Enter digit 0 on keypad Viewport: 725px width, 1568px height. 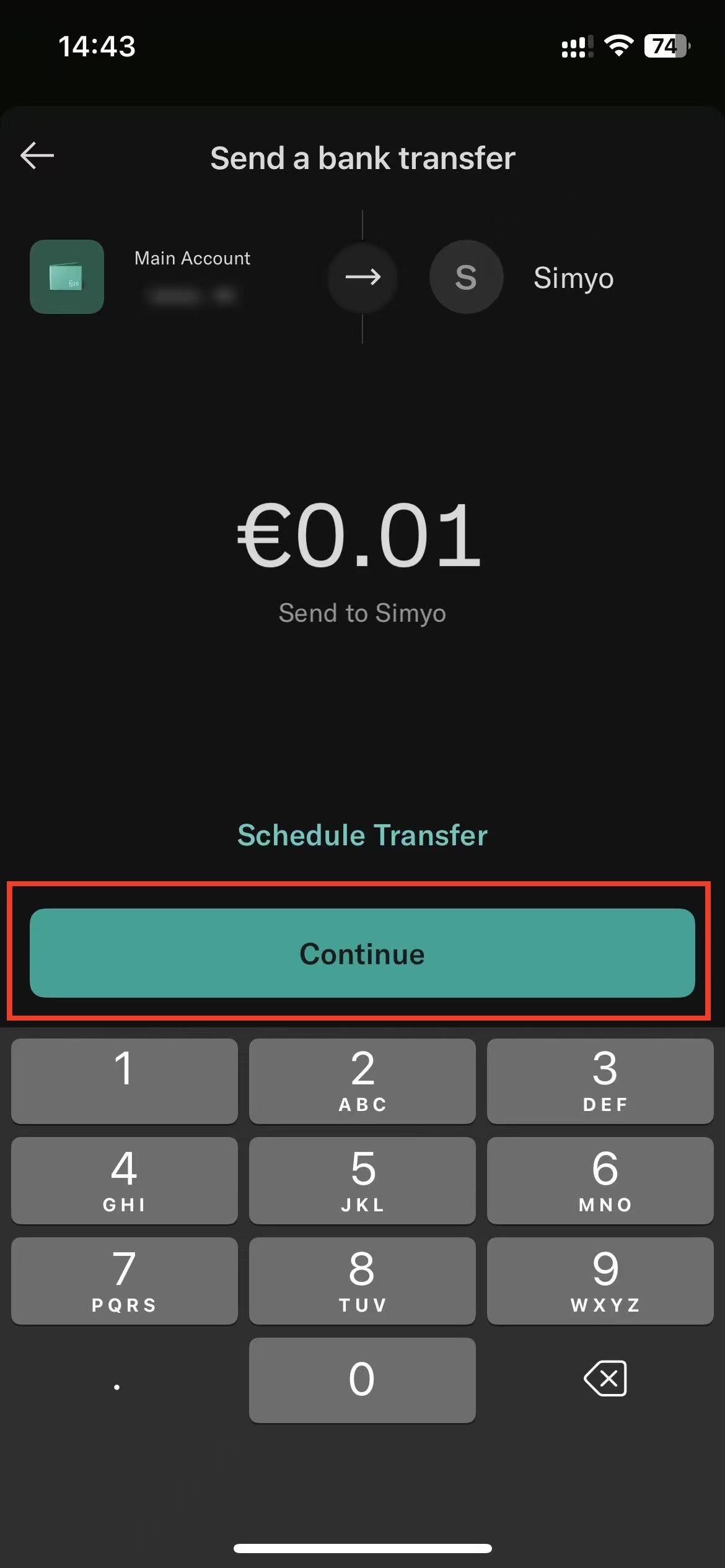coord(362,1379)
